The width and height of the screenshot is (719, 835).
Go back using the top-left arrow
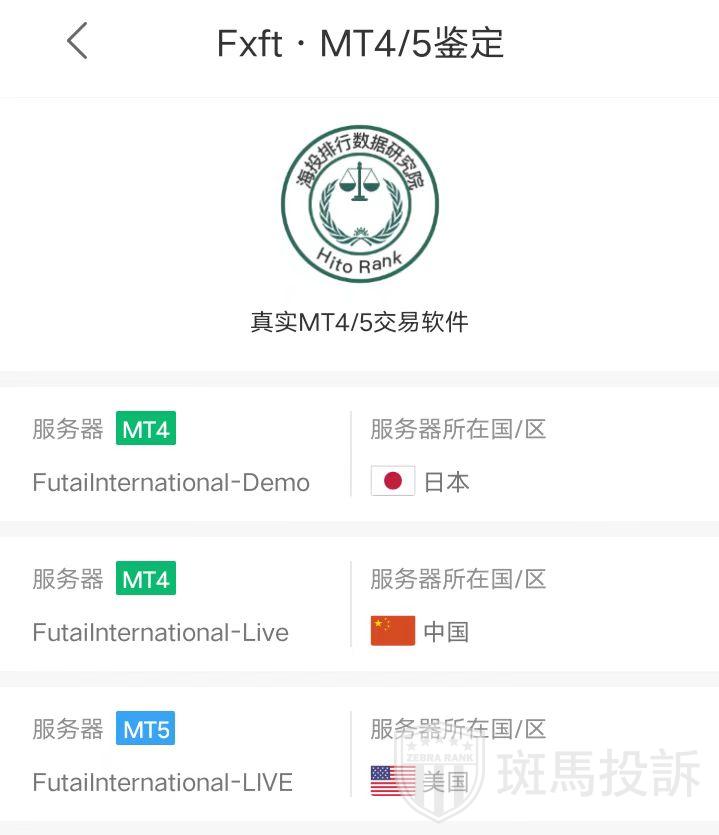[x=77, y=42]
